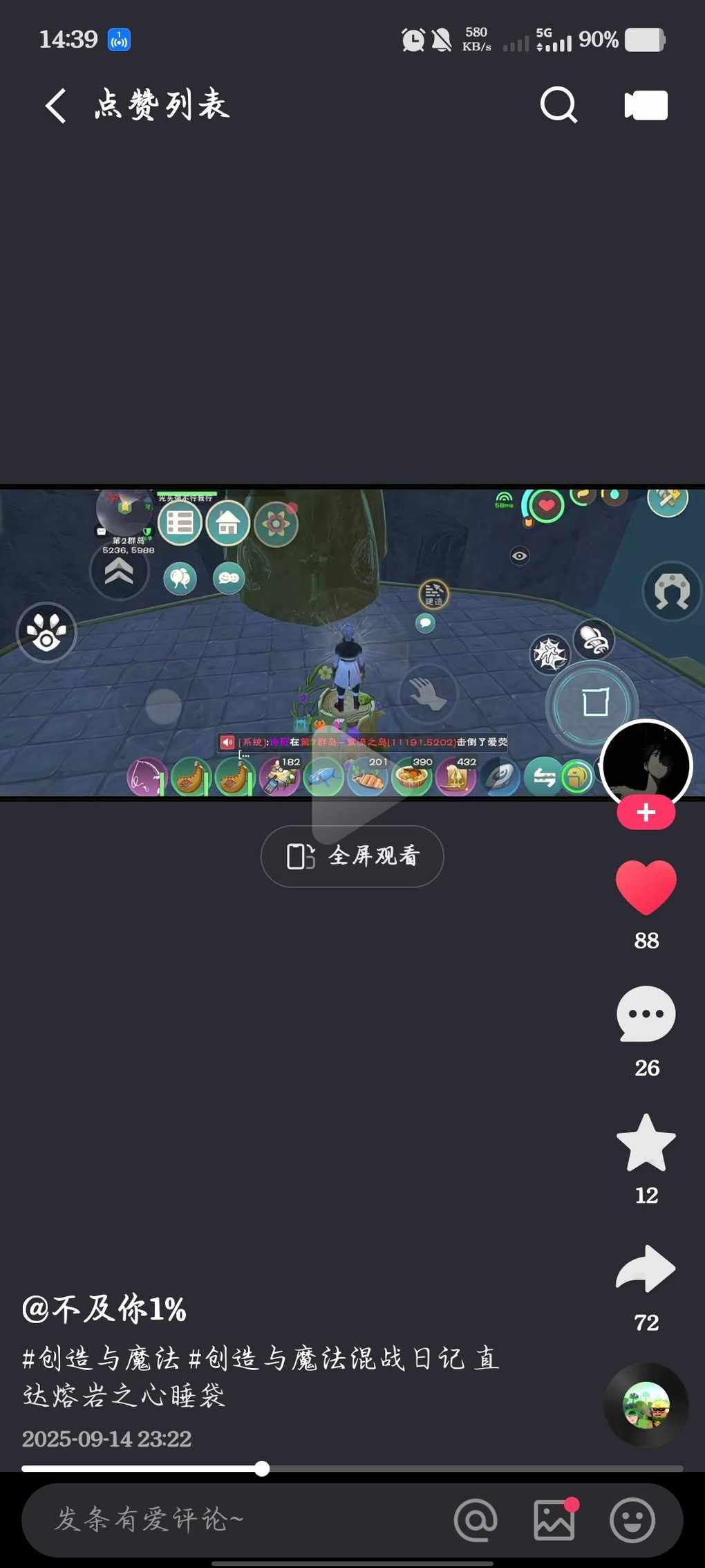The image size is (705, 1568).
Task: Tap 全屏观看 to watch in fullscreen
Action: click(352, 856)
